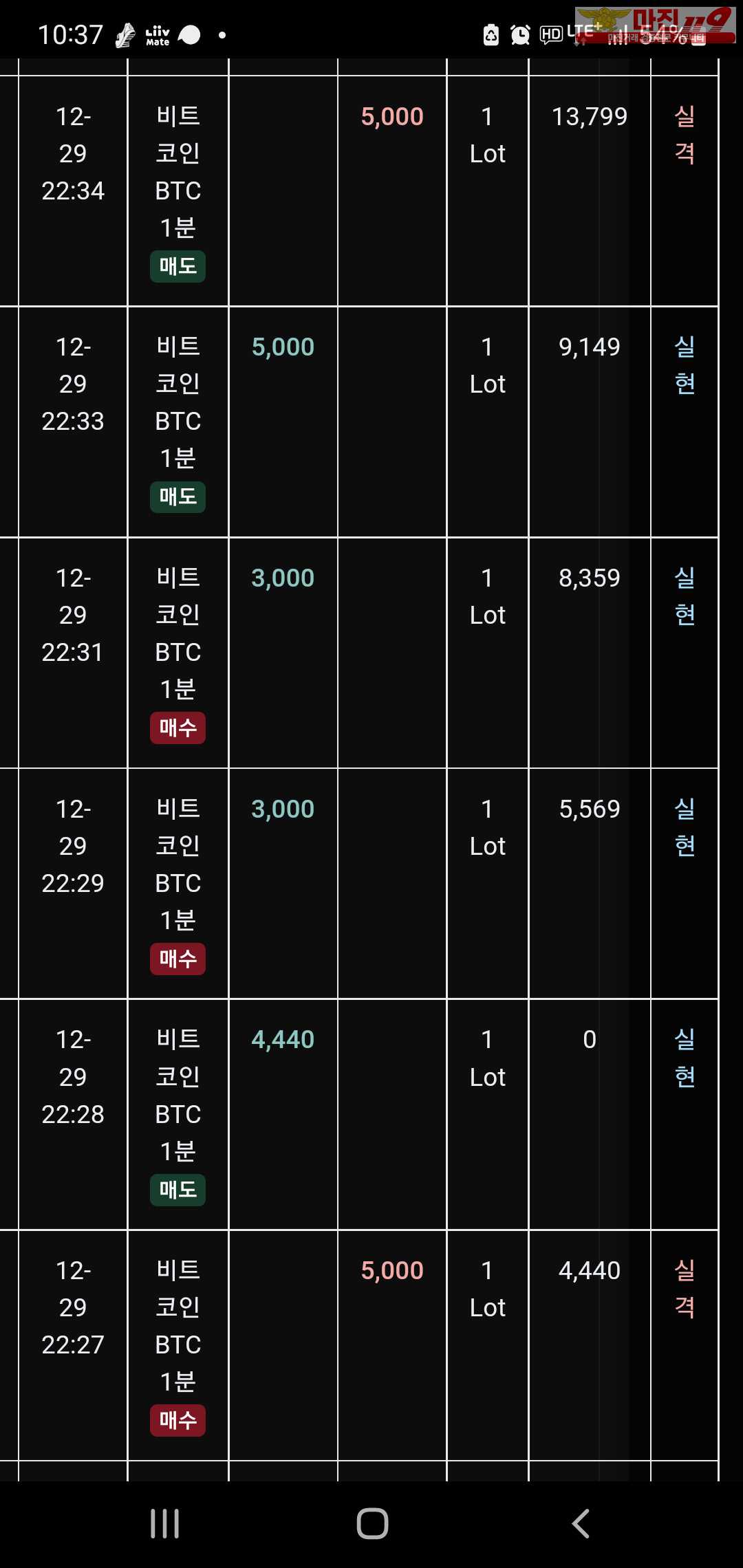Screen dimensions: 743x1568
Task: Open recent apps from the navigation bar
Action: (x=165, y=1523)
